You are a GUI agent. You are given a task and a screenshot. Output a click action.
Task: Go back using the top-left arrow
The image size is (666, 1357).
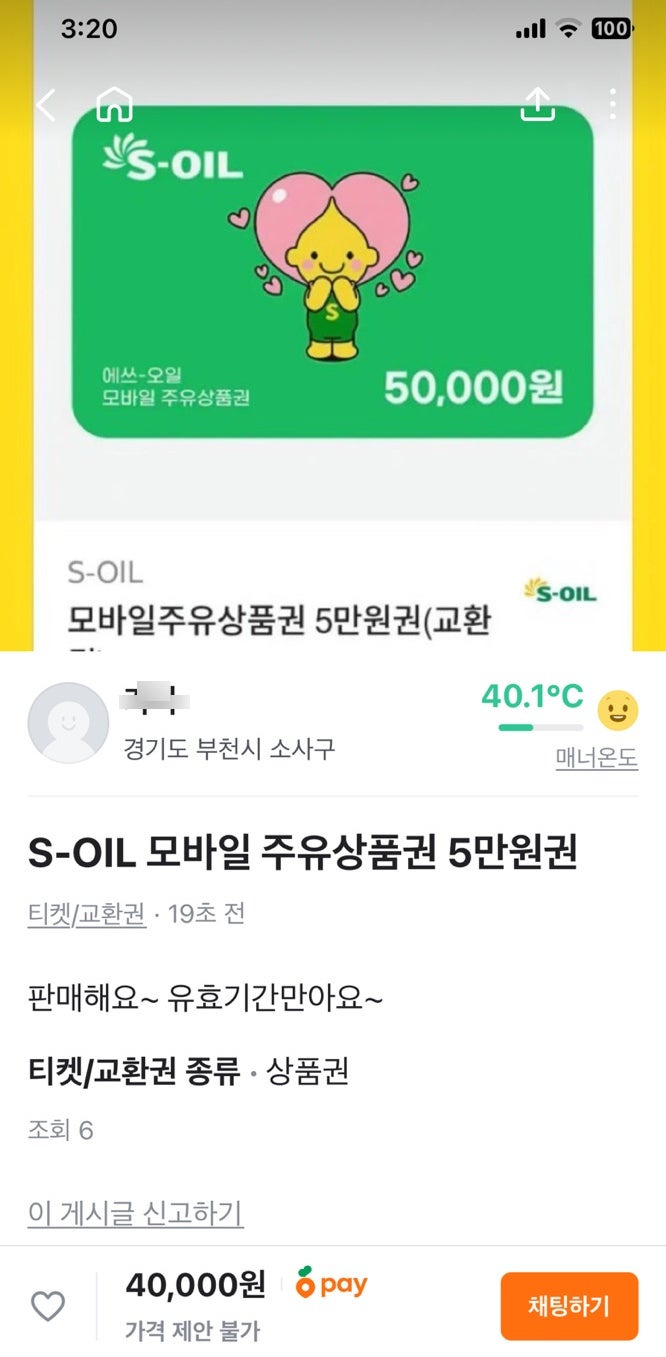pyautogui.click(x=46, y=104)
